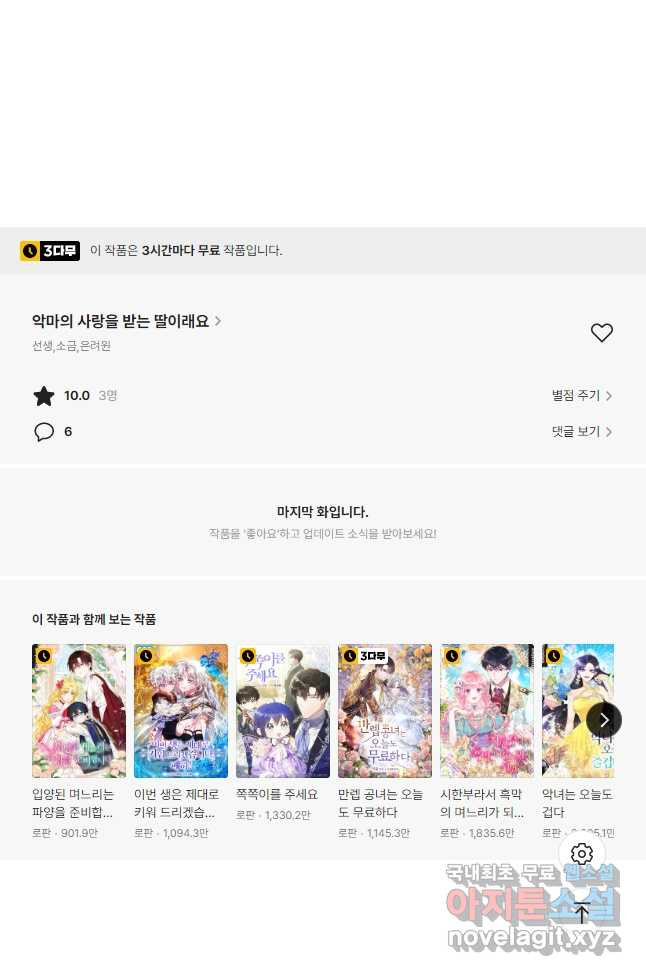
Task: Tap 별점 주기 to rate
Action: 581,396
